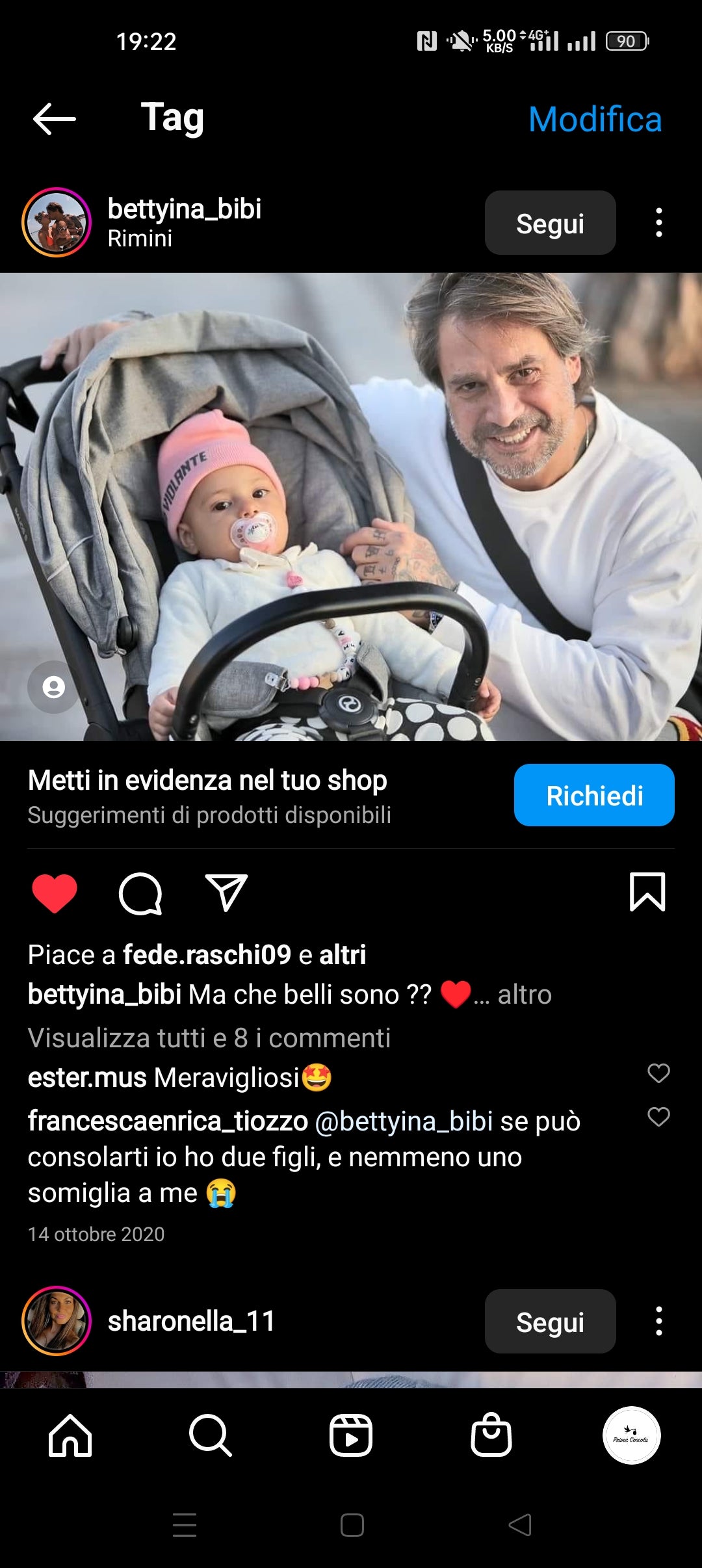Tap Richiedi to feature in shop
Screen dimensions: 702x1568
pyautogui.click(x=593, y=795)
